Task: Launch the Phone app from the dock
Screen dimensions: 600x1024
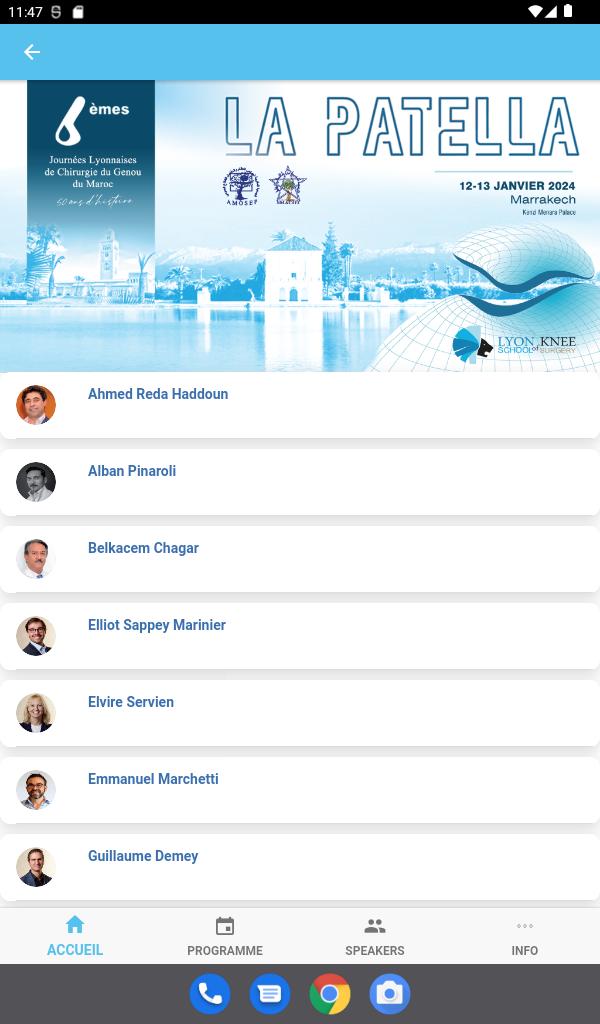Action: 210,994
